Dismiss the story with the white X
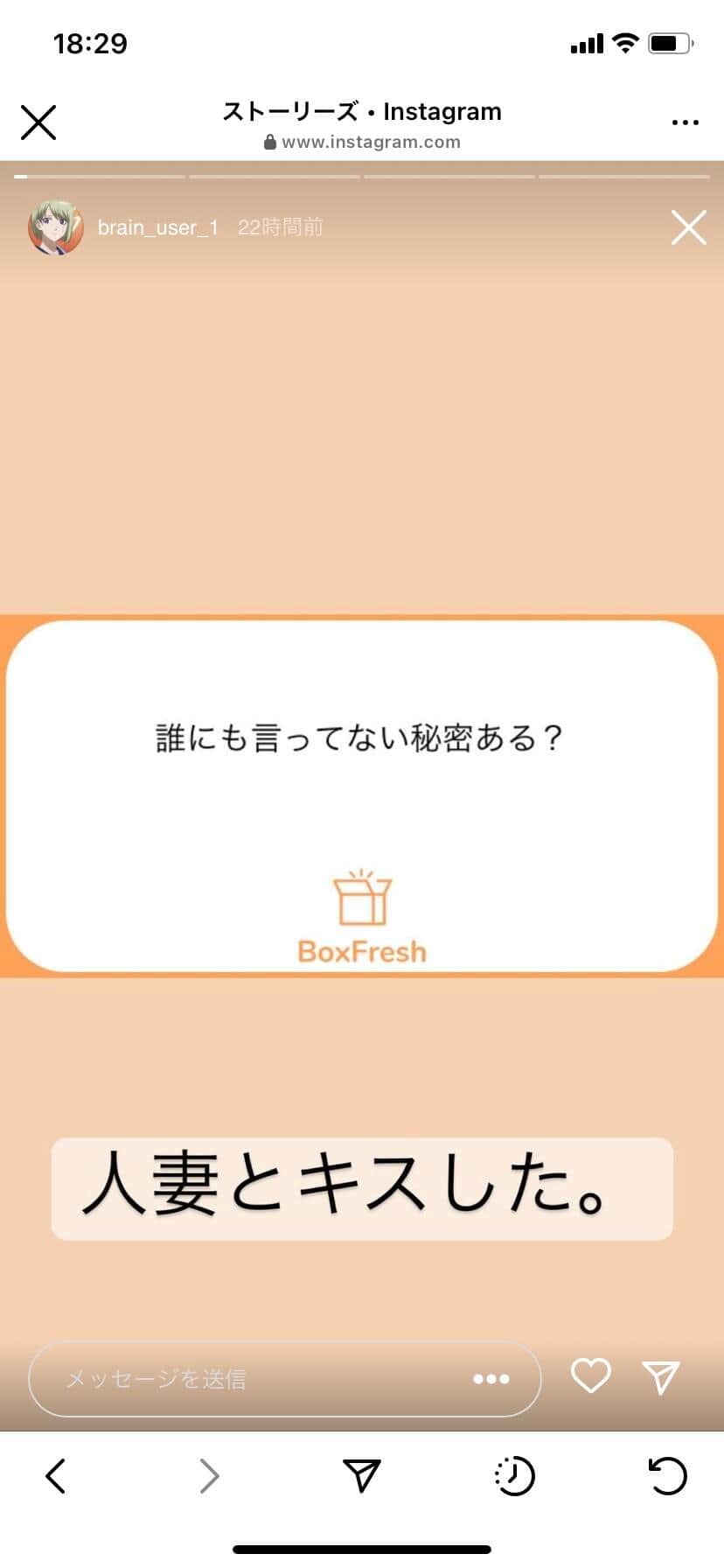 coord(688,227)
